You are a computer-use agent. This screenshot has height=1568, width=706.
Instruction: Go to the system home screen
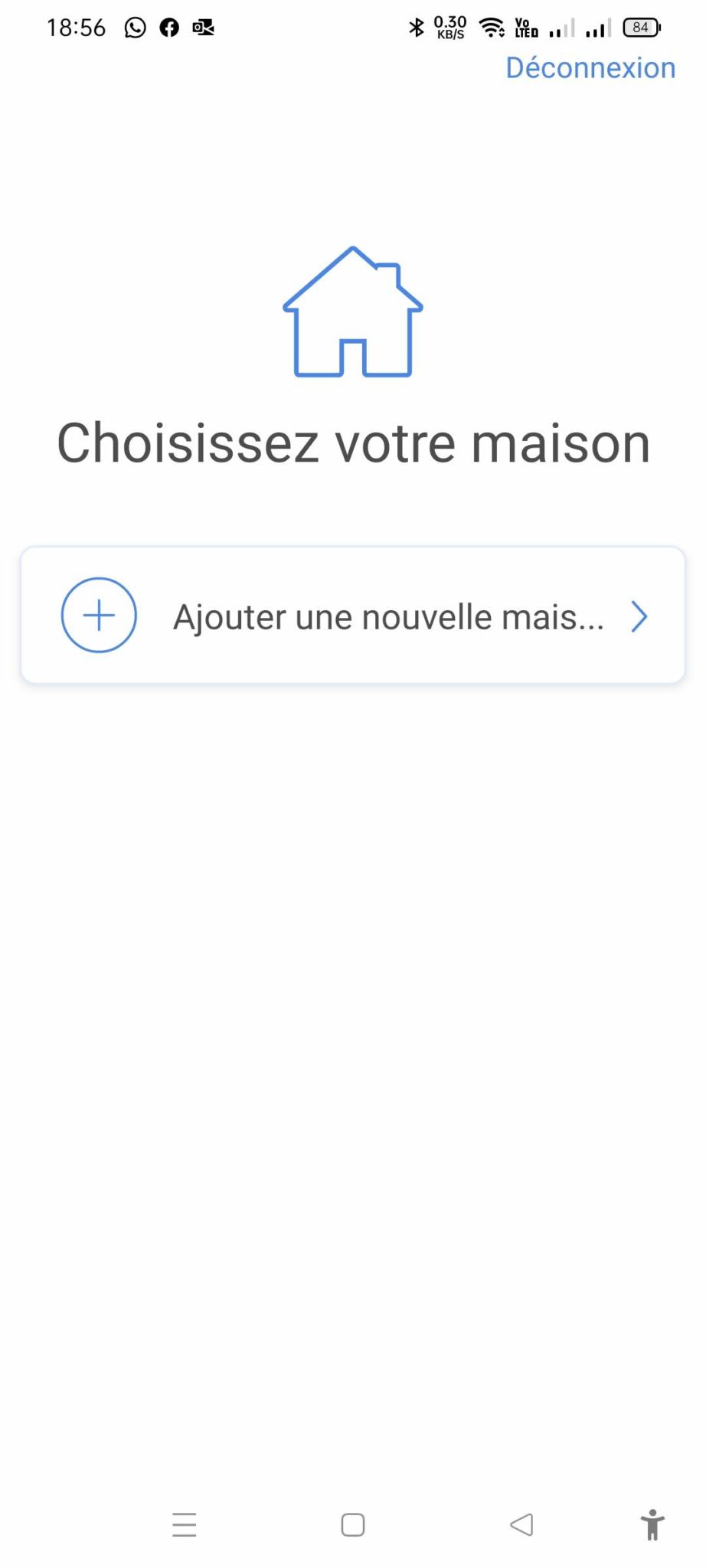(353, 1524)
